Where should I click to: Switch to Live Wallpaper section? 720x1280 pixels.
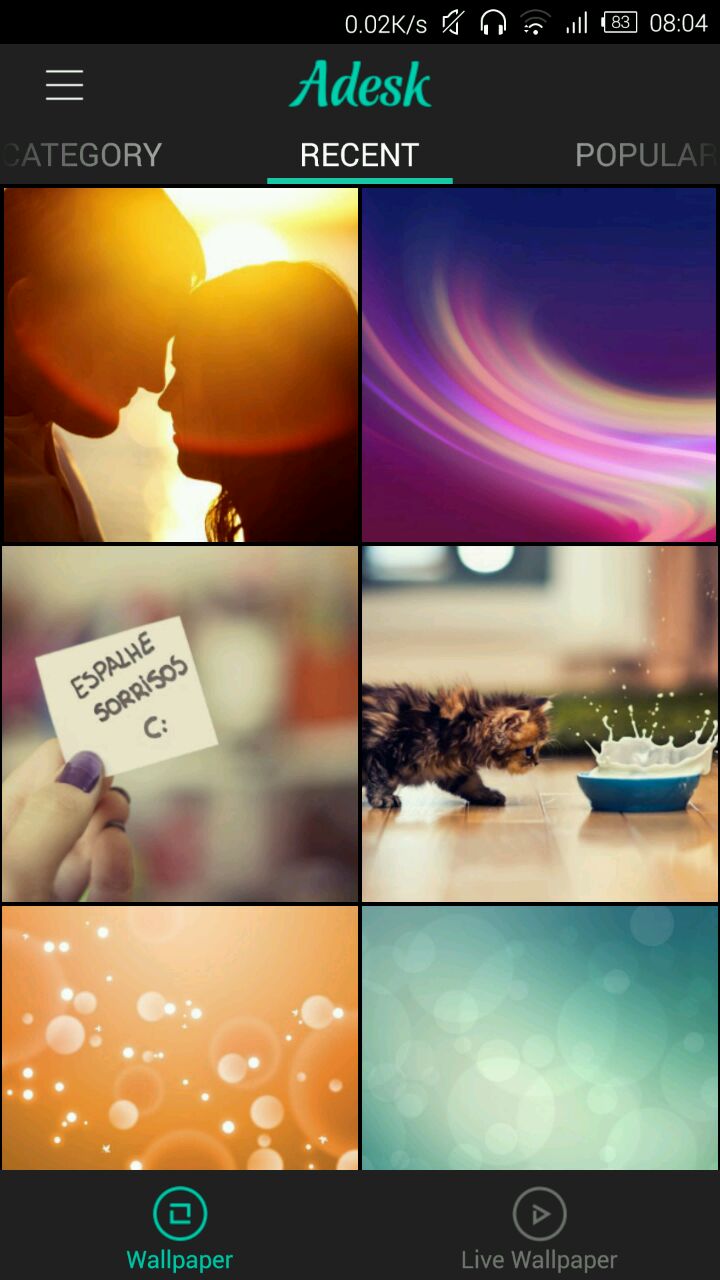539,1228
